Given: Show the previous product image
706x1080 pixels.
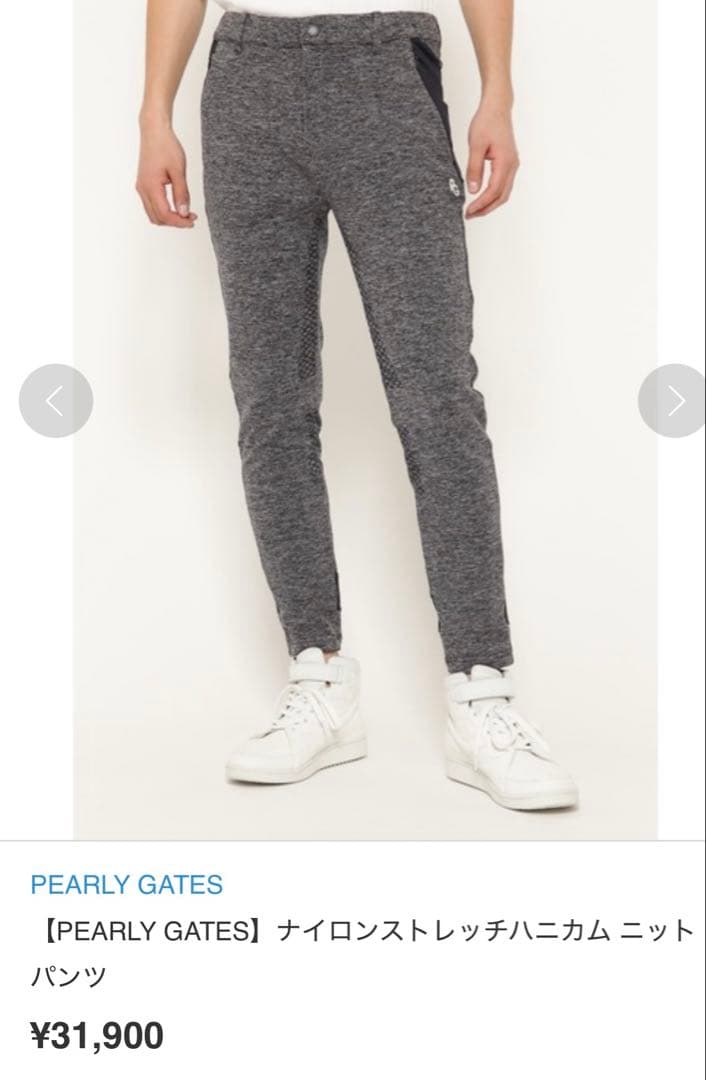Looking at the screenshot, I should (56, 401).
